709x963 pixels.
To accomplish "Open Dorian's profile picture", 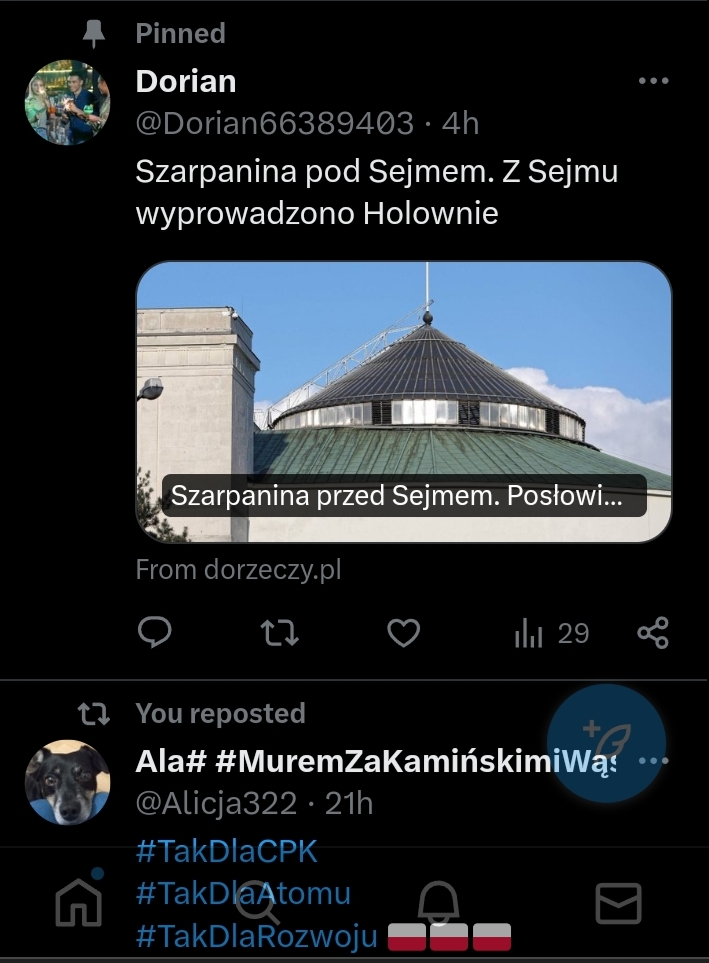I will click(x=67, y=103).
